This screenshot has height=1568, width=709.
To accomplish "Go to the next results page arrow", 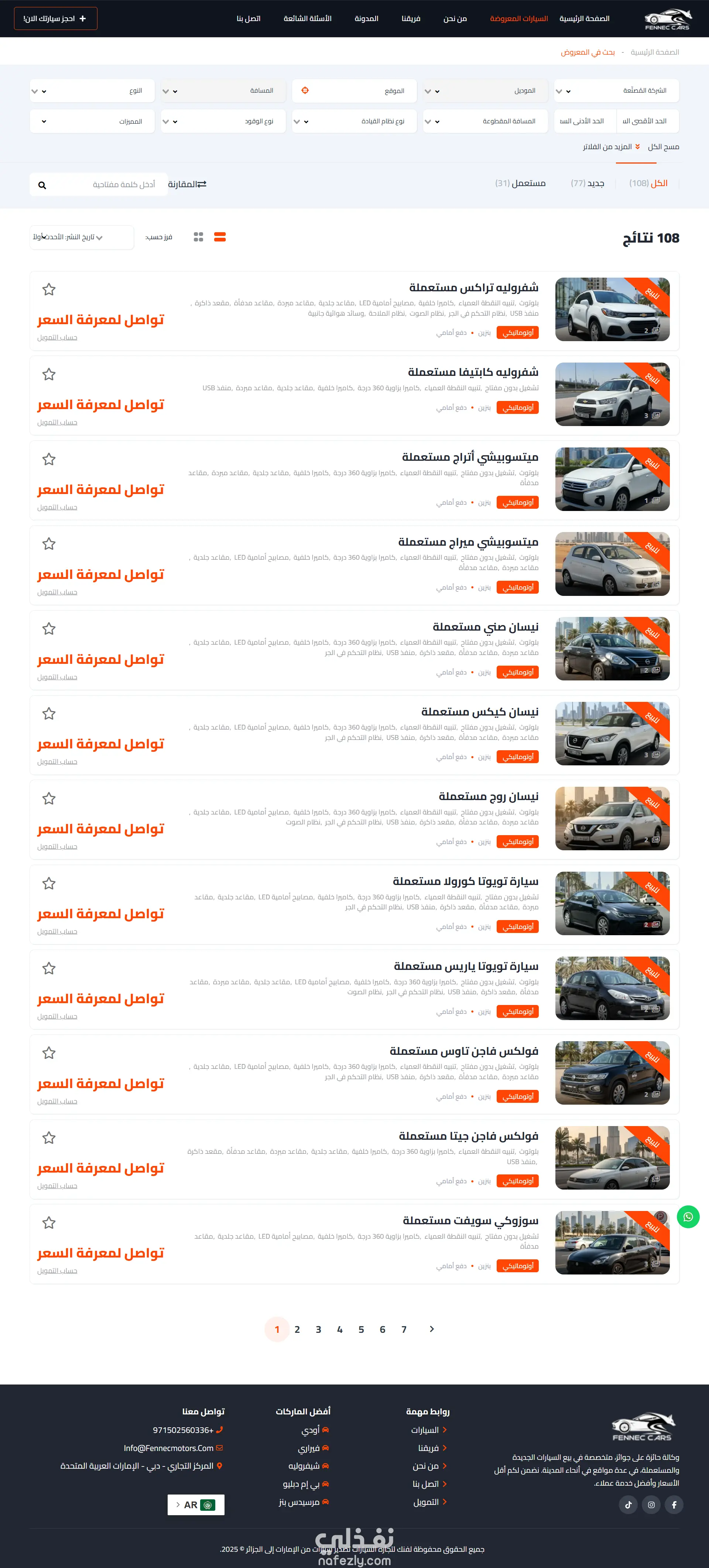I will point(431,1329).
